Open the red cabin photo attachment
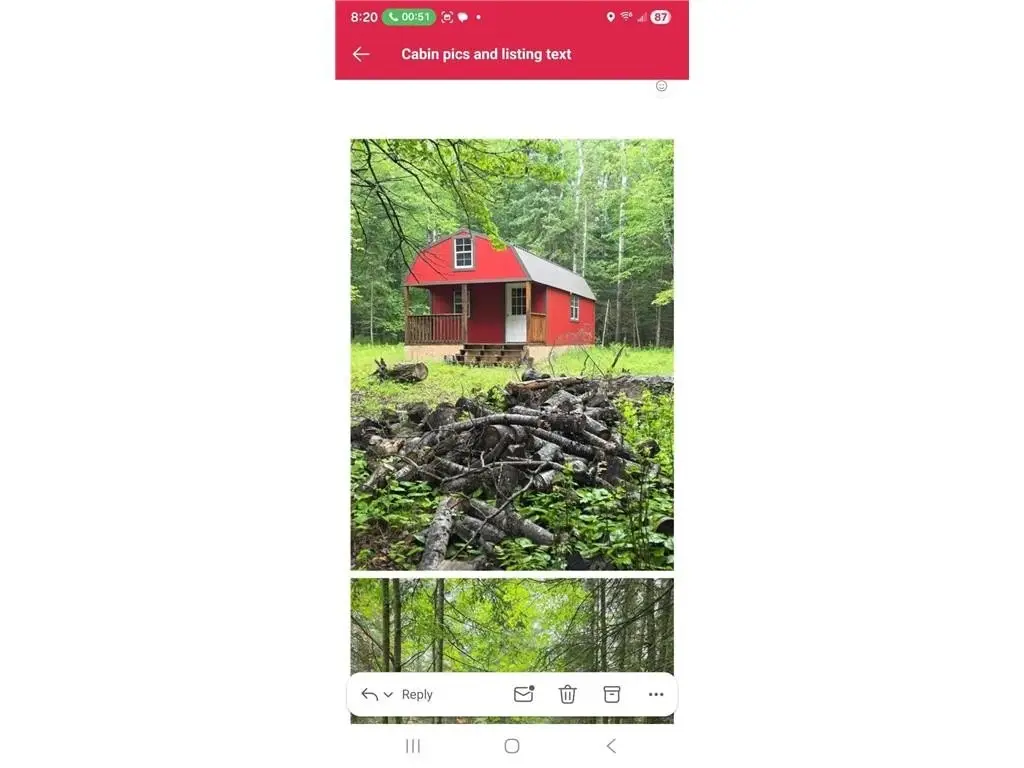 [x=511, y=354]
